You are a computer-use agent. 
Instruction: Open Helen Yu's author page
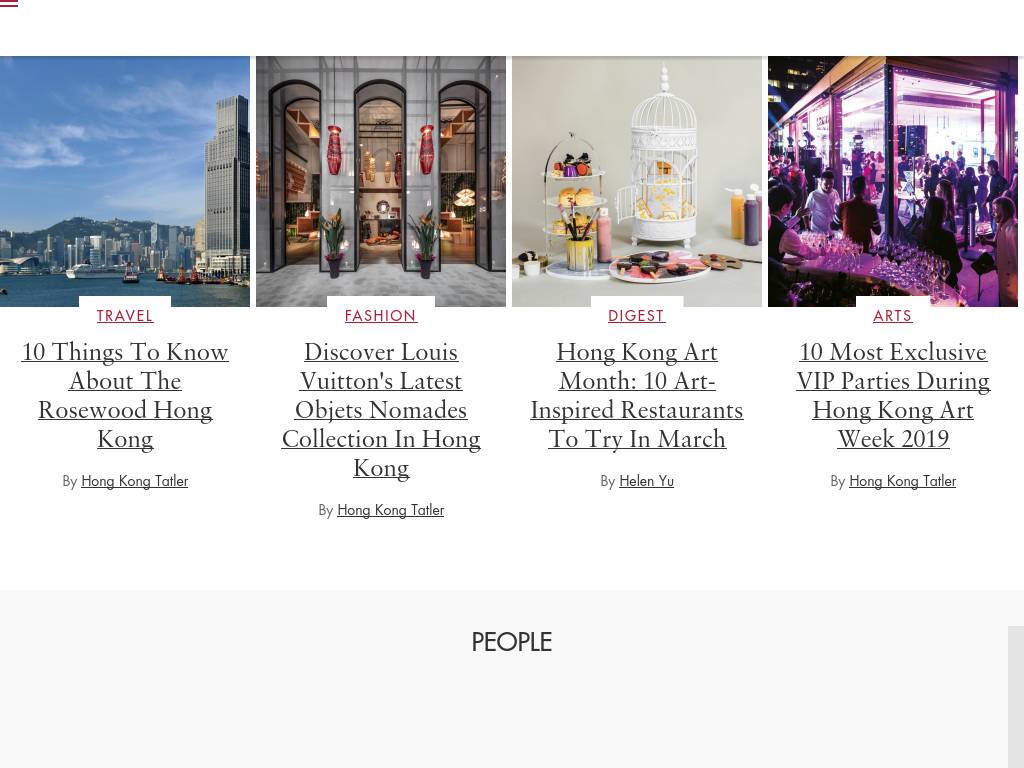point(646,481)
